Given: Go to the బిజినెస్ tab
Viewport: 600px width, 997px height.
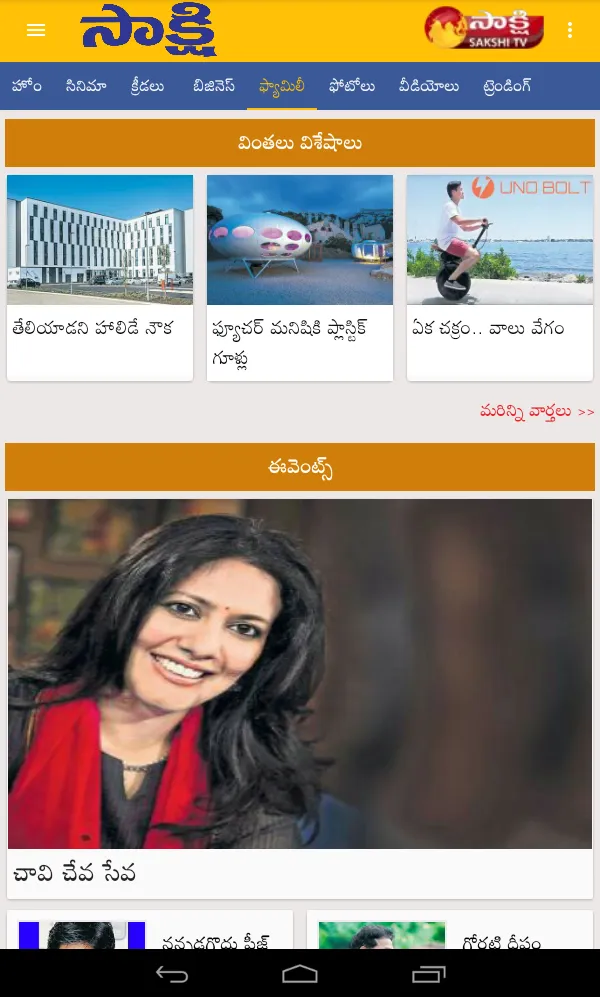Looking at the screenshot, I should click(x=214, y=86).
